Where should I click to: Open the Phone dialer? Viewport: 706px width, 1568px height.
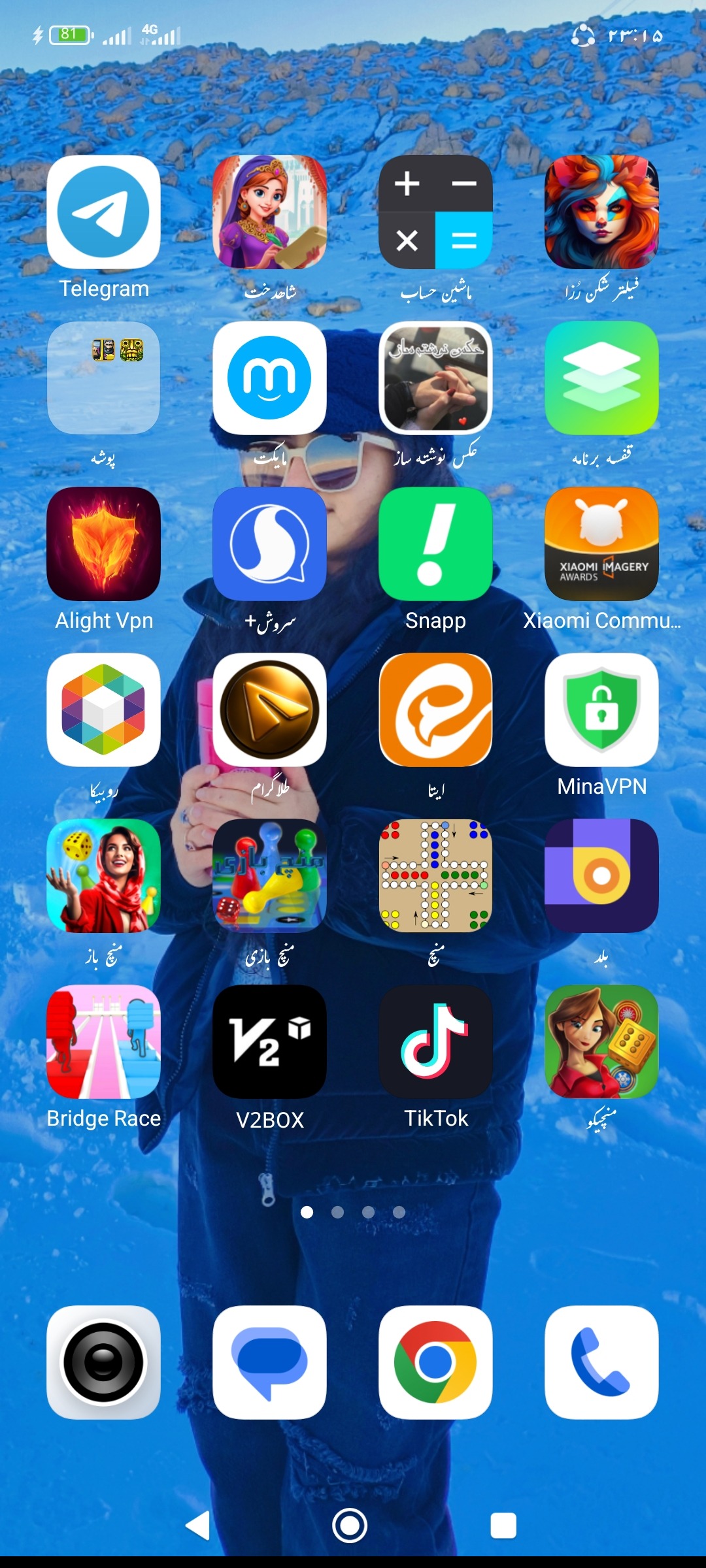601,1362
